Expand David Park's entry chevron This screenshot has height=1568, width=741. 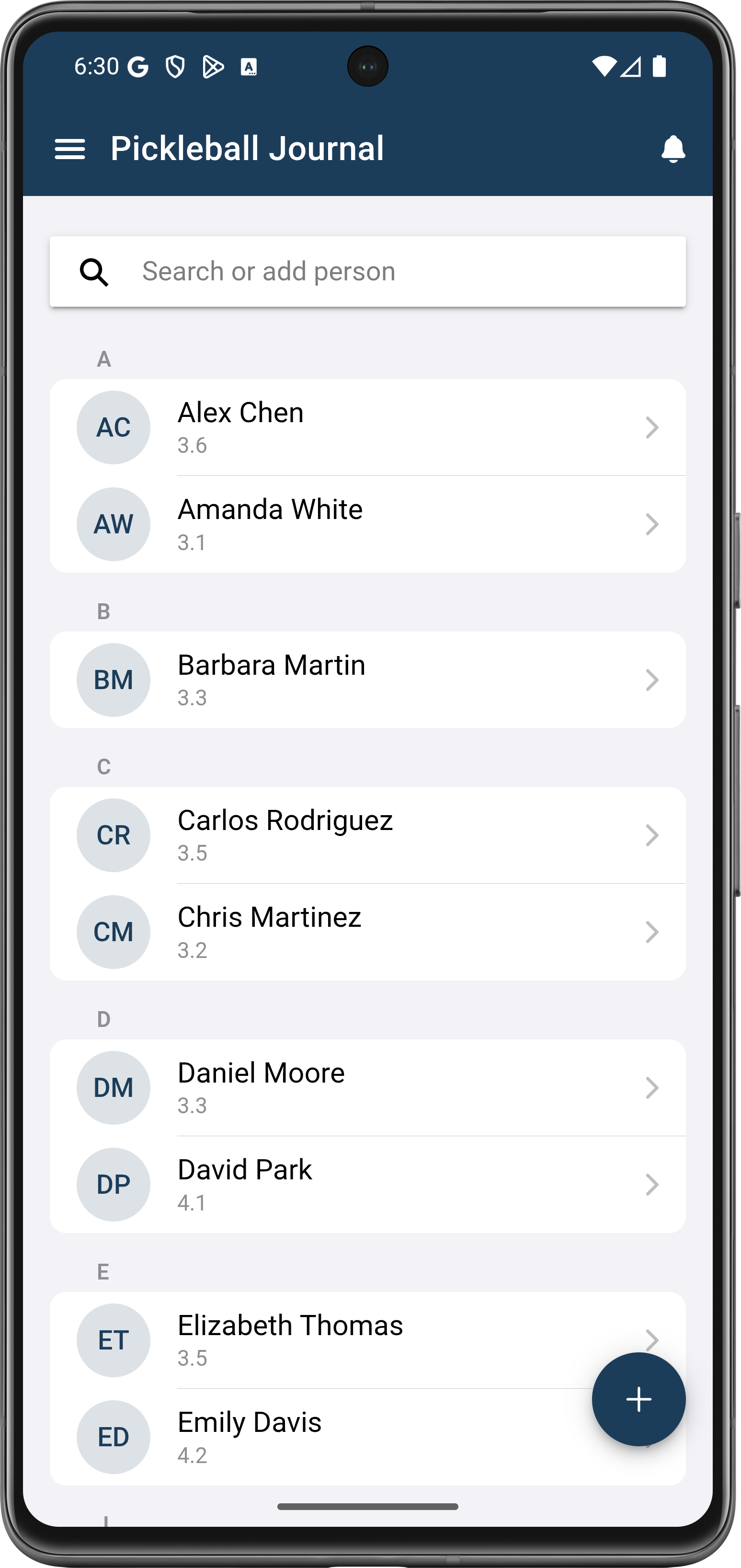[x=653, y=1184]
